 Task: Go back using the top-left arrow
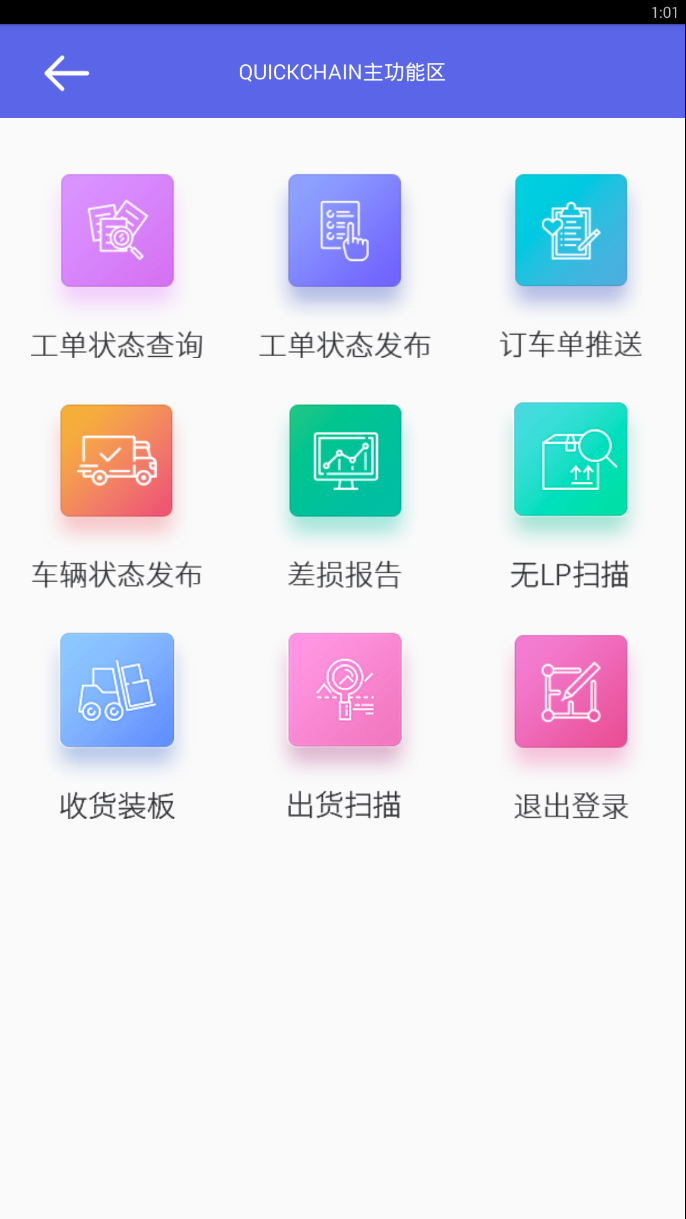[x=66, y=73]
